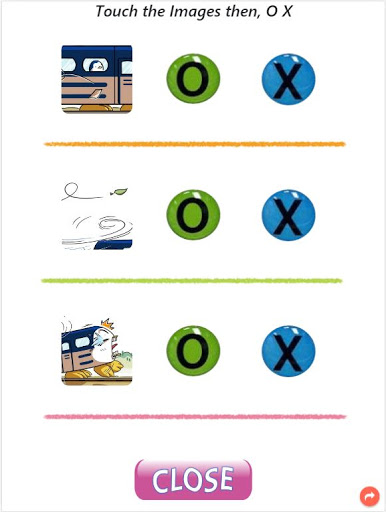Close the O X quiz panel
The width and height of the screenshot is (386, 512).
[193, 480]
